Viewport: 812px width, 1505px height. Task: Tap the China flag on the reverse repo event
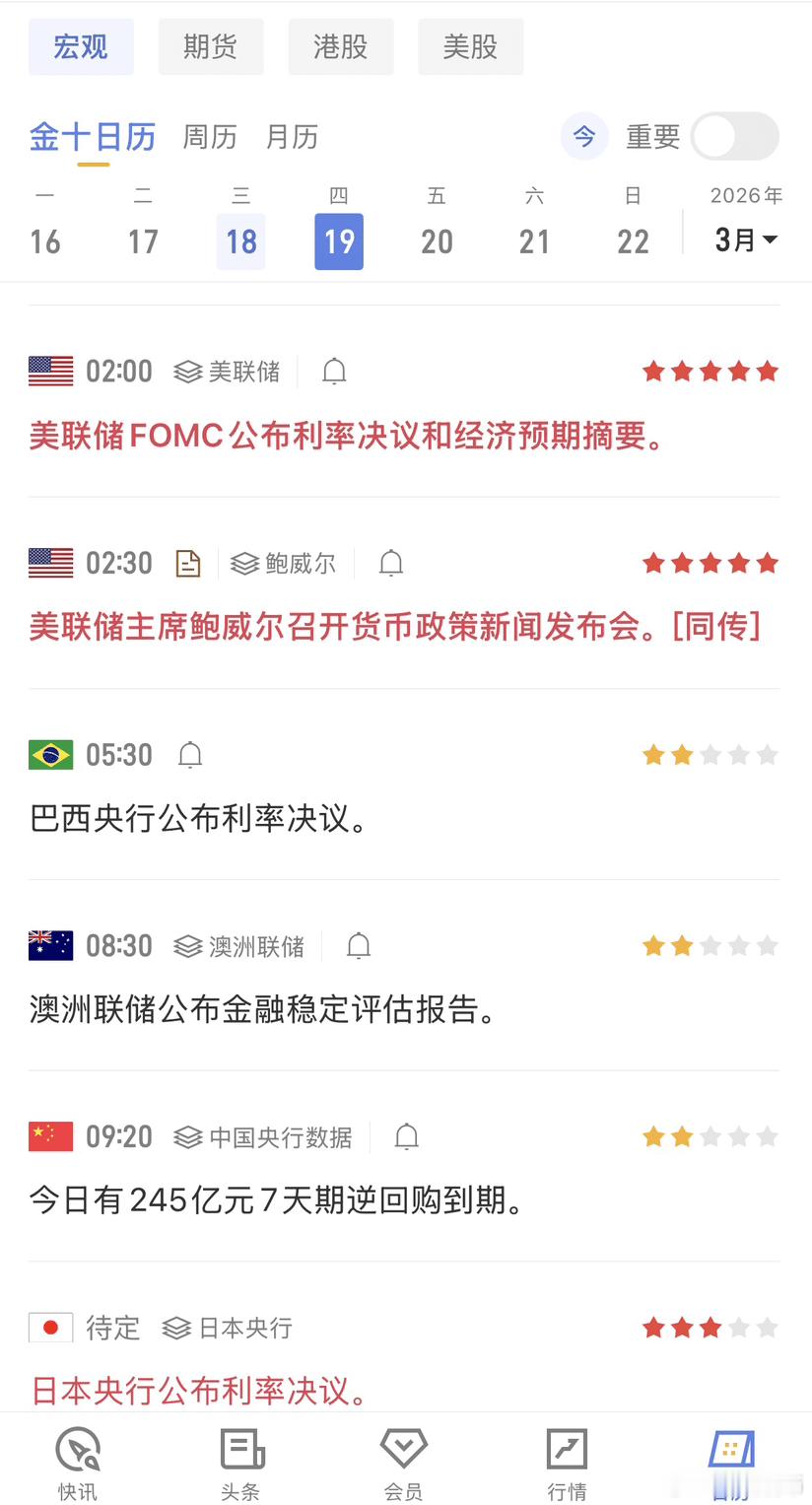(49, 1136)
